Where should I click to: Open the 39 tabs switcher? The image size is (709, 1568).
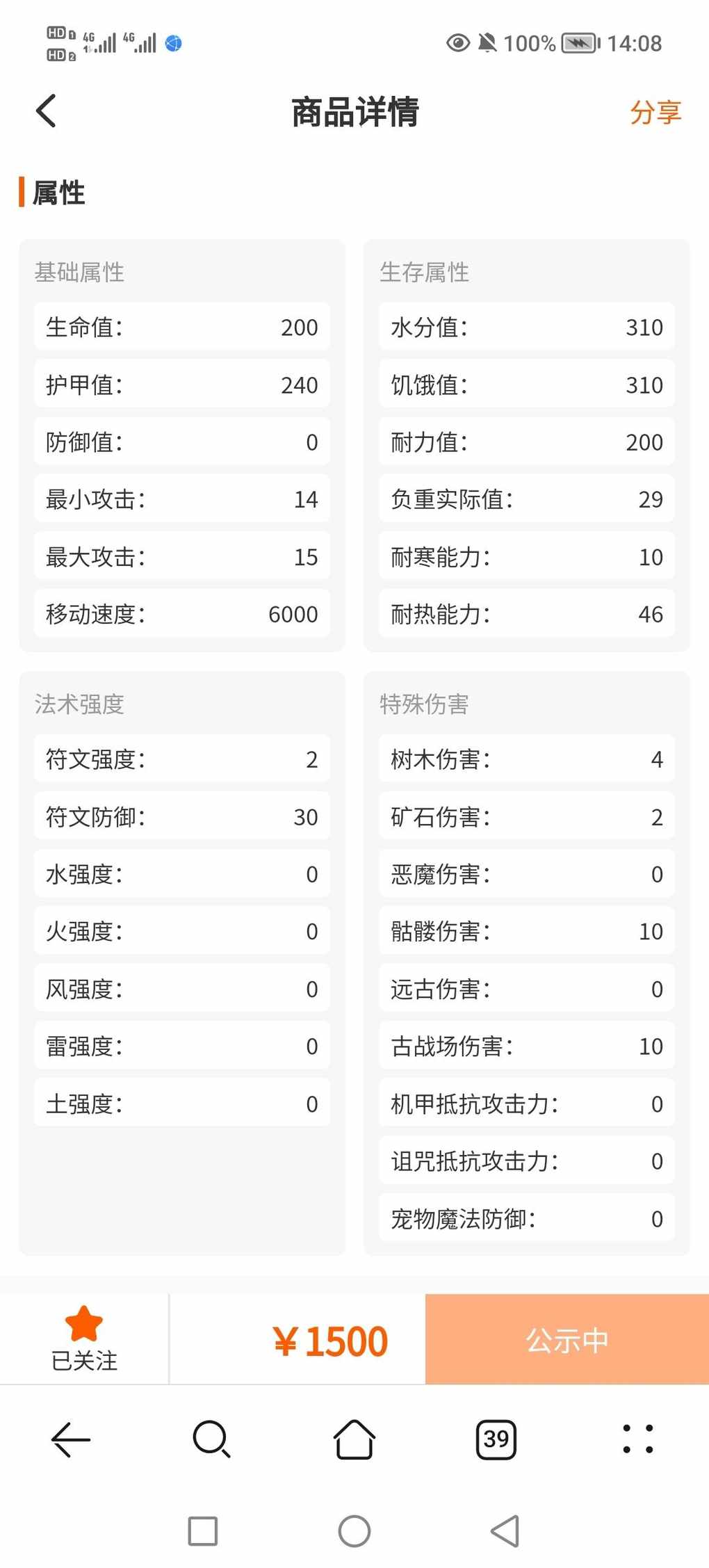(496, 1439)
